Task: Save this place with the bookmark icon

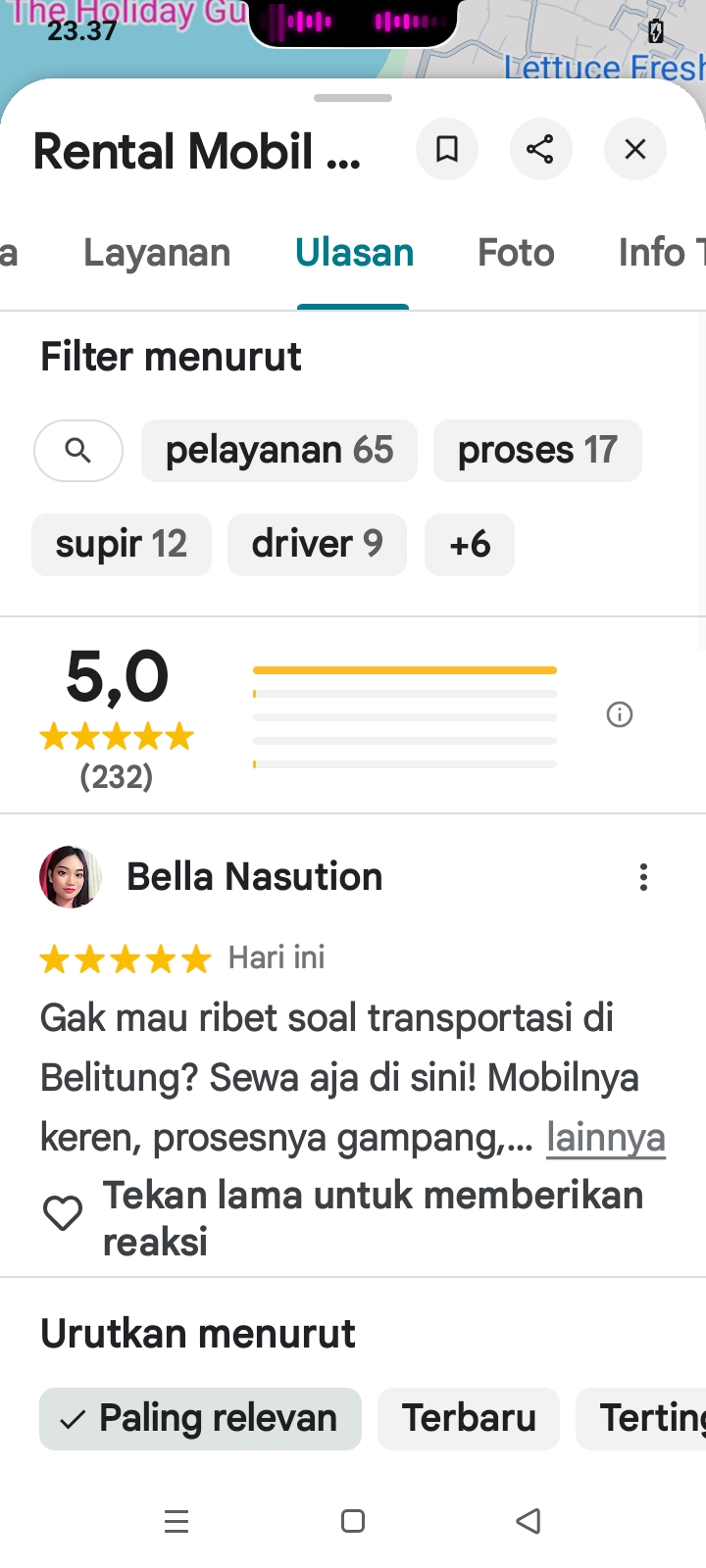Action: point(447,150)
